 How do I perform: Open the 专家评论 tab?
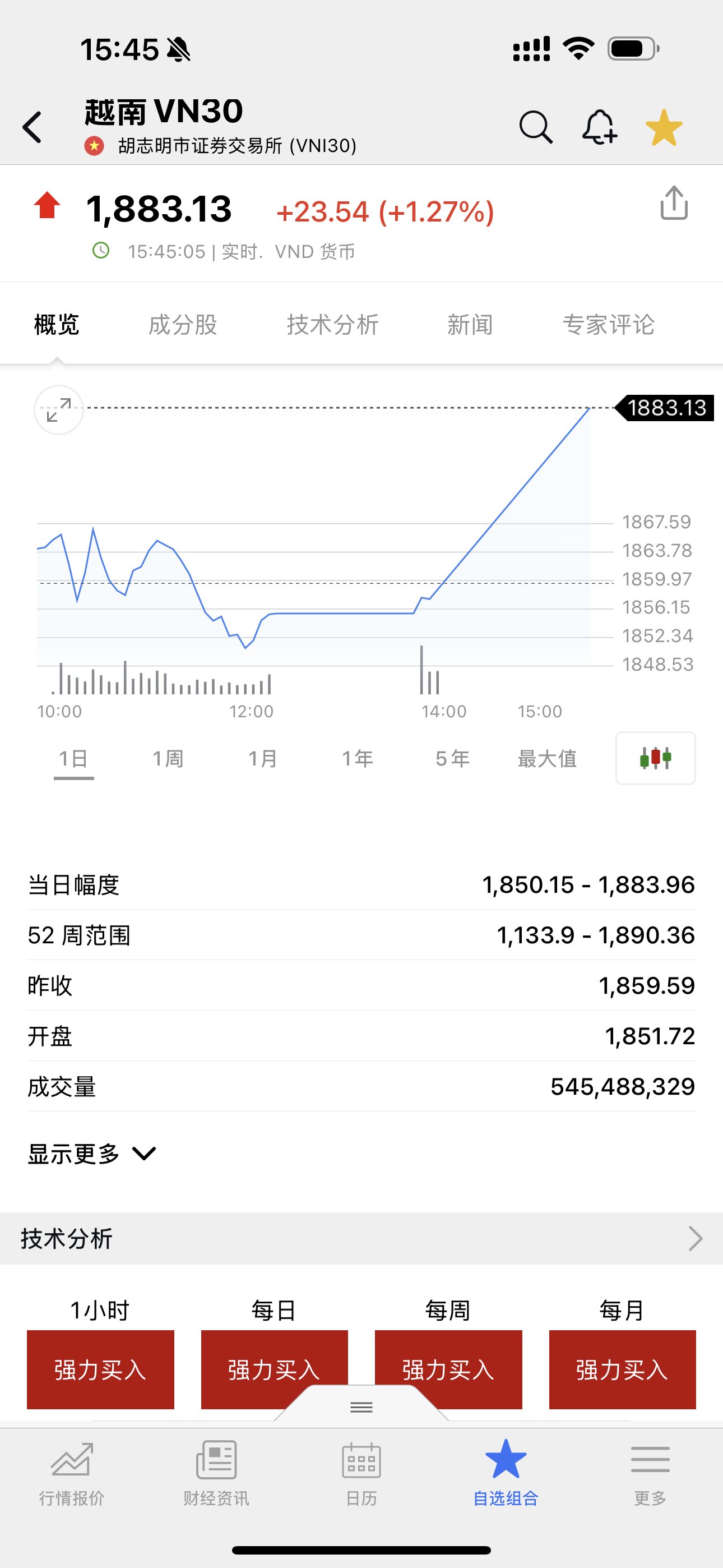click(x=608, y=325)
